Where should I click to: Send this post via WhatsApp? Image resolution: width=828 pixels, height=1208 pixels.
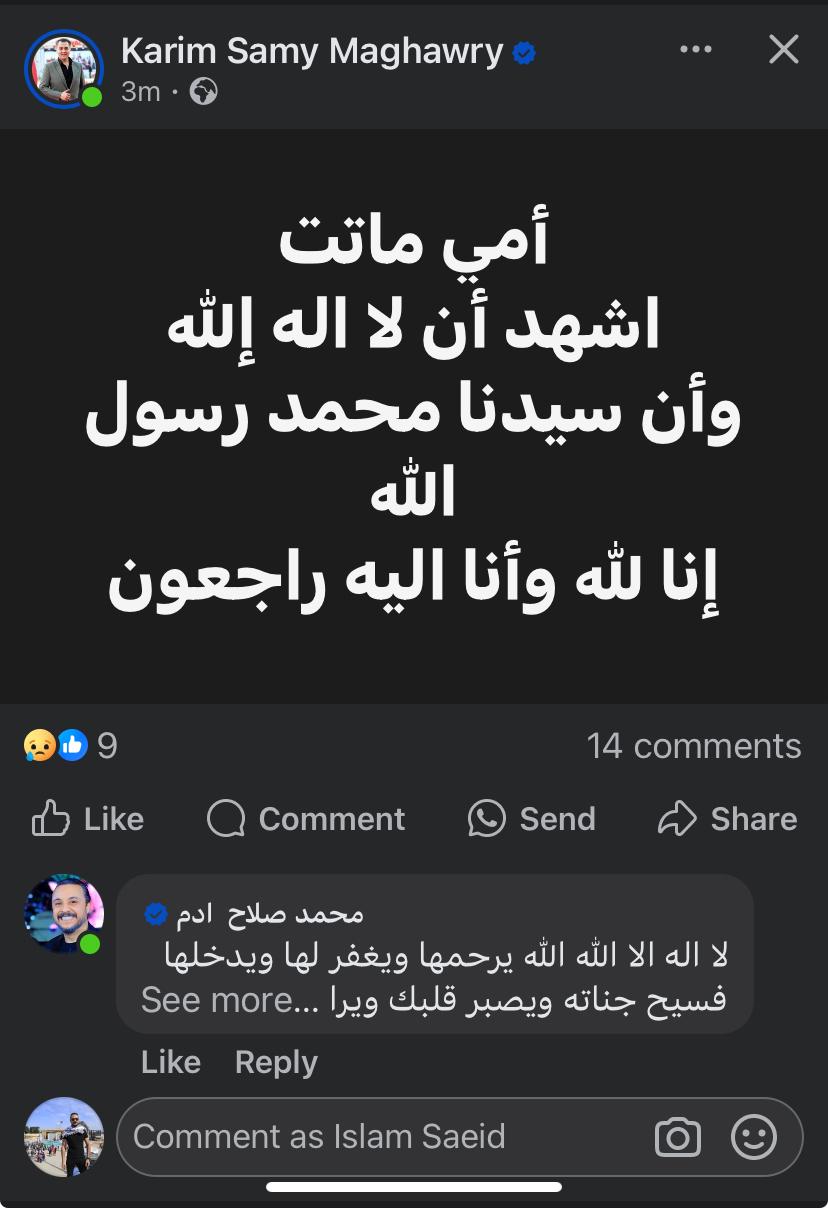tap(531, 819)
